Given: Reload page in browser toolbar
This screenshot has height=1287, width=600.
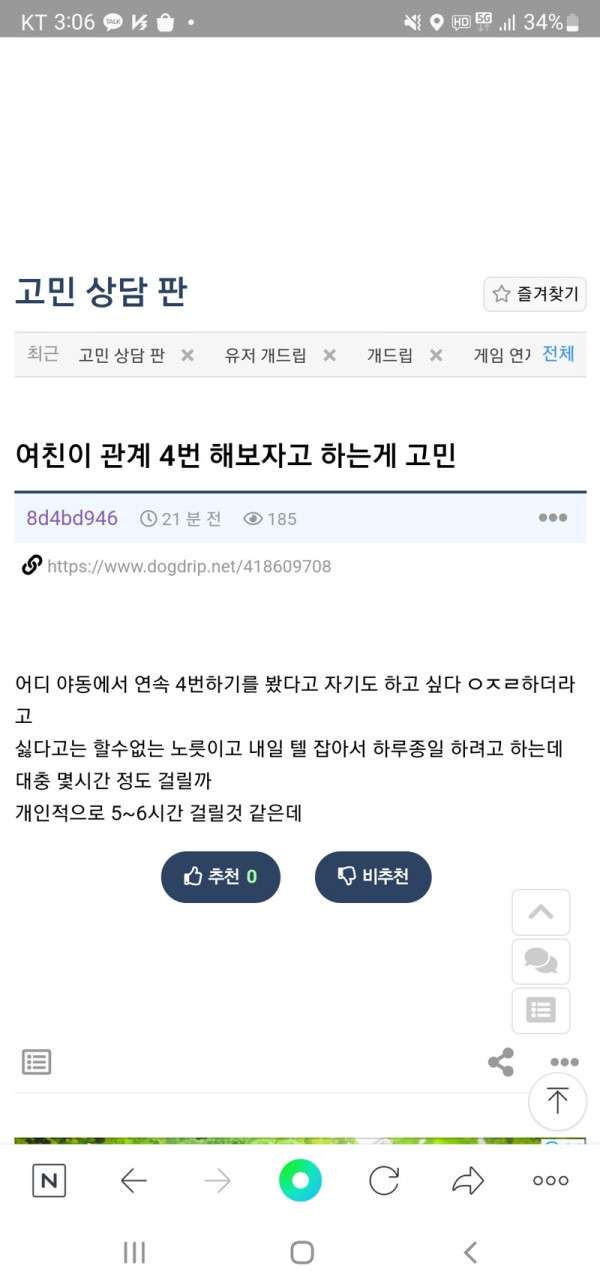Looking at the screenshot, I should click(384, 1181).
